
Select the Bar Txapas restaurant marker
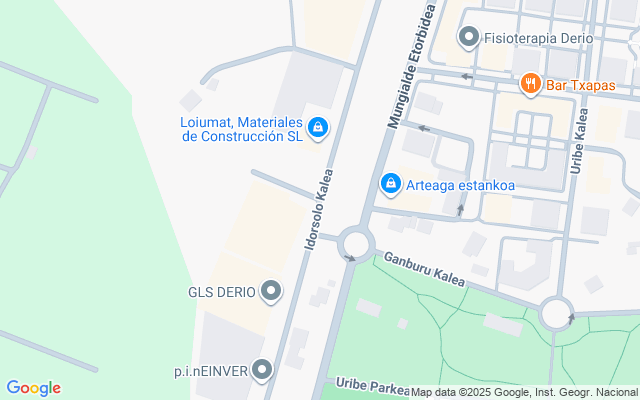pyautogui.click(x=530, y=84)
